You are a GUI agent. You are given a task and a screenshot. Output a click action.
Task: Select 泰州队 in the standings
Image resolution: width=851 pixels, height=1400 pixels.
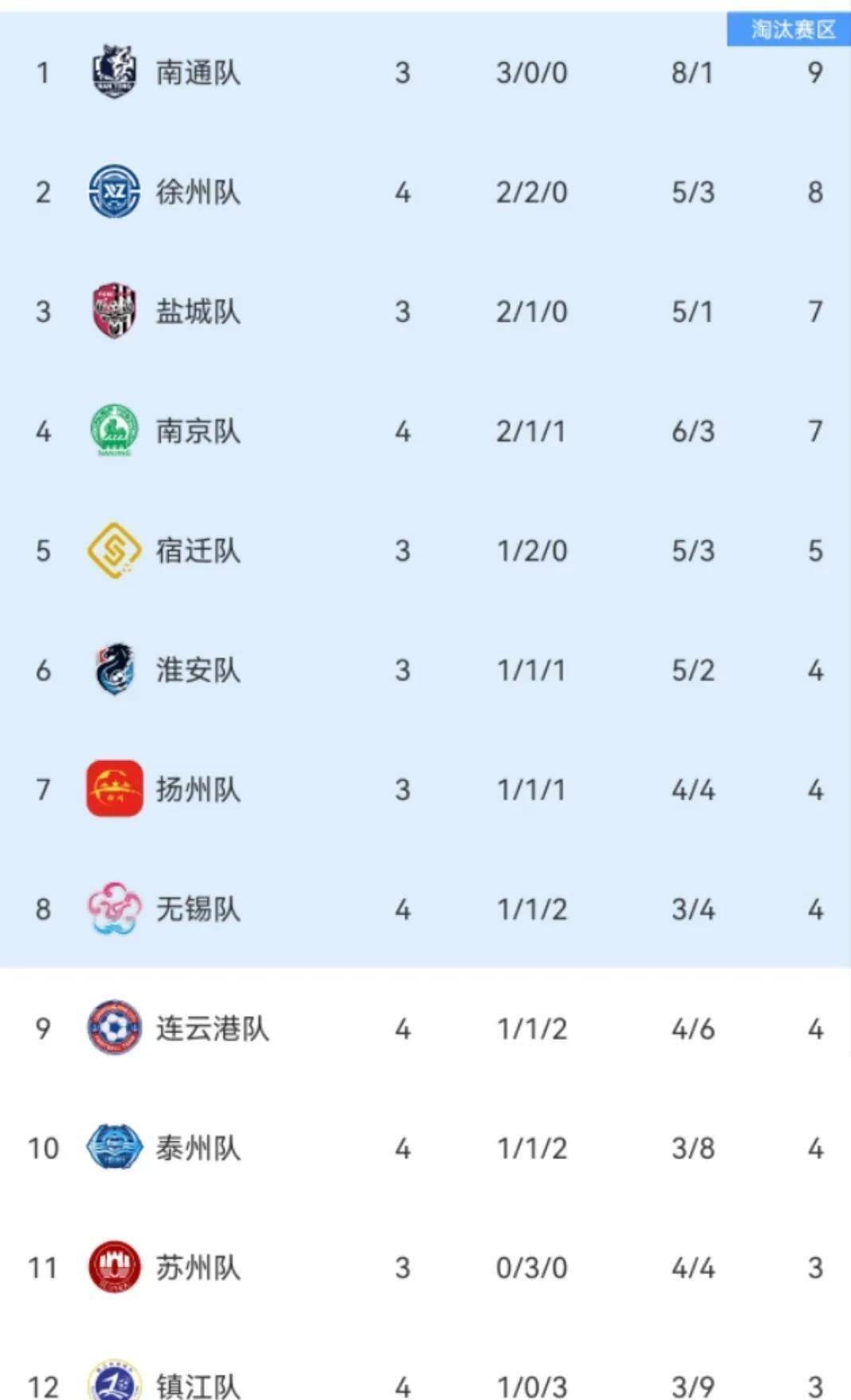click(x=425, y=1148)
